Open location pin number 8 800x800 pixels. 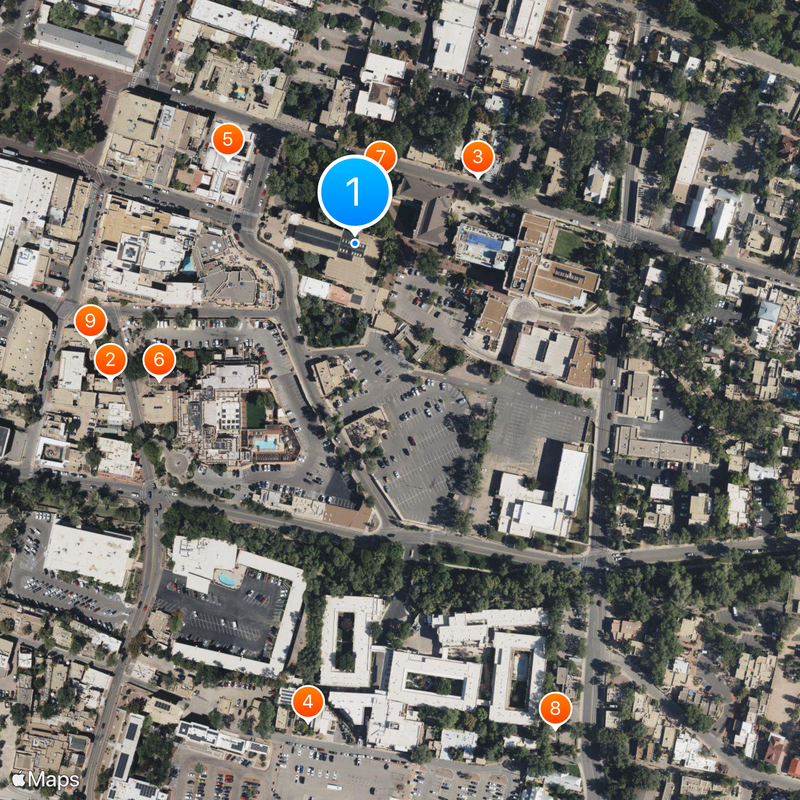(554, 709)
